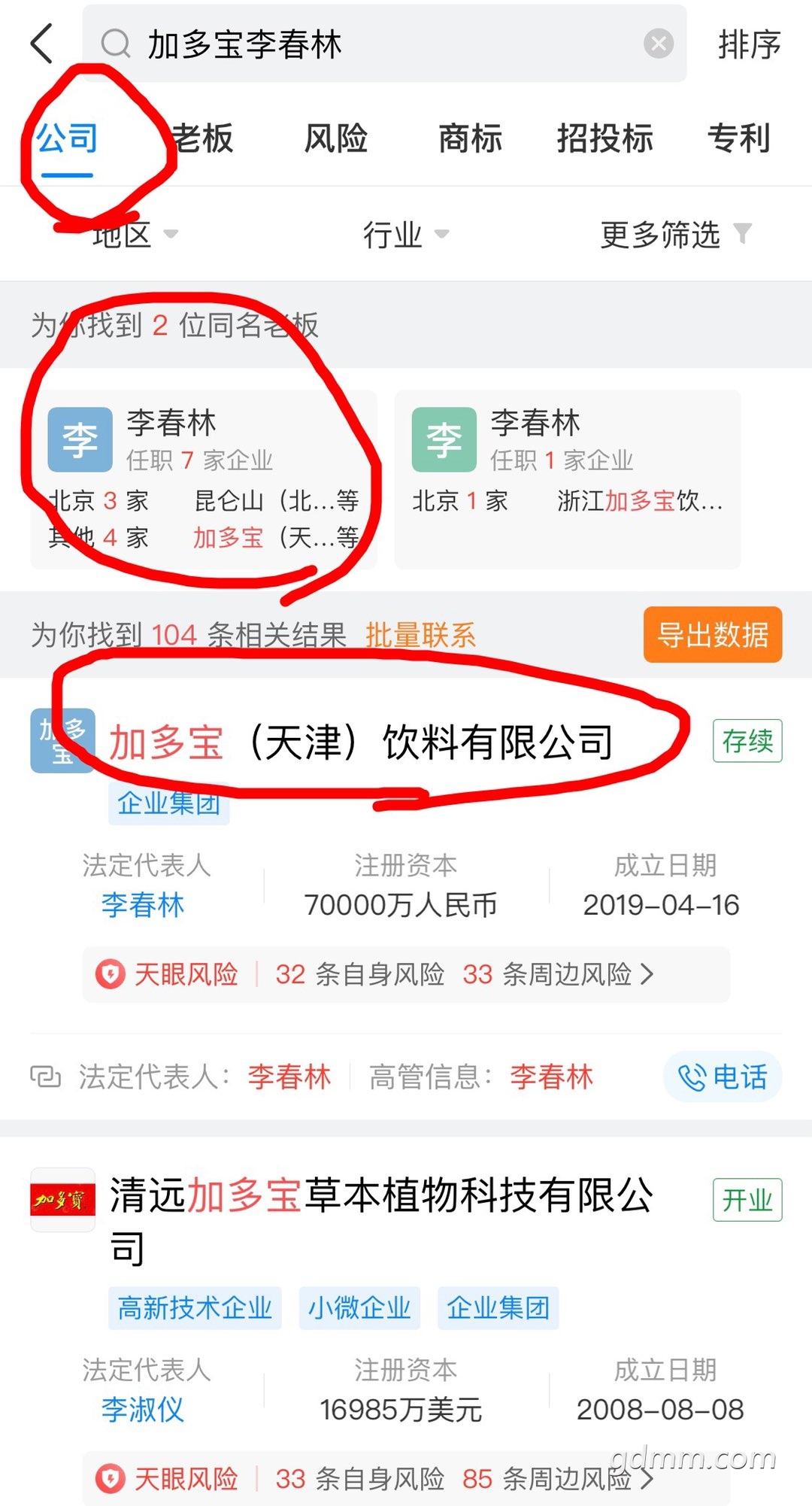The height and width of the screenshot is (1506, 812).
Task: Open 加多宝（天津）饮料有限公司 company details
Action: 361,742
